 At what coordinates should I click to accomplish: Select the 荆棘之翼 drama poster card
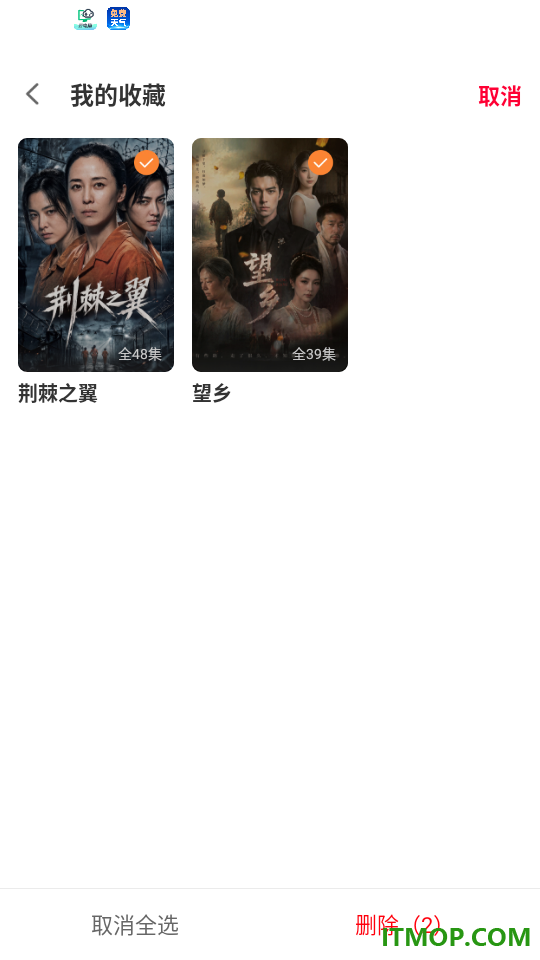pos(96,255)
